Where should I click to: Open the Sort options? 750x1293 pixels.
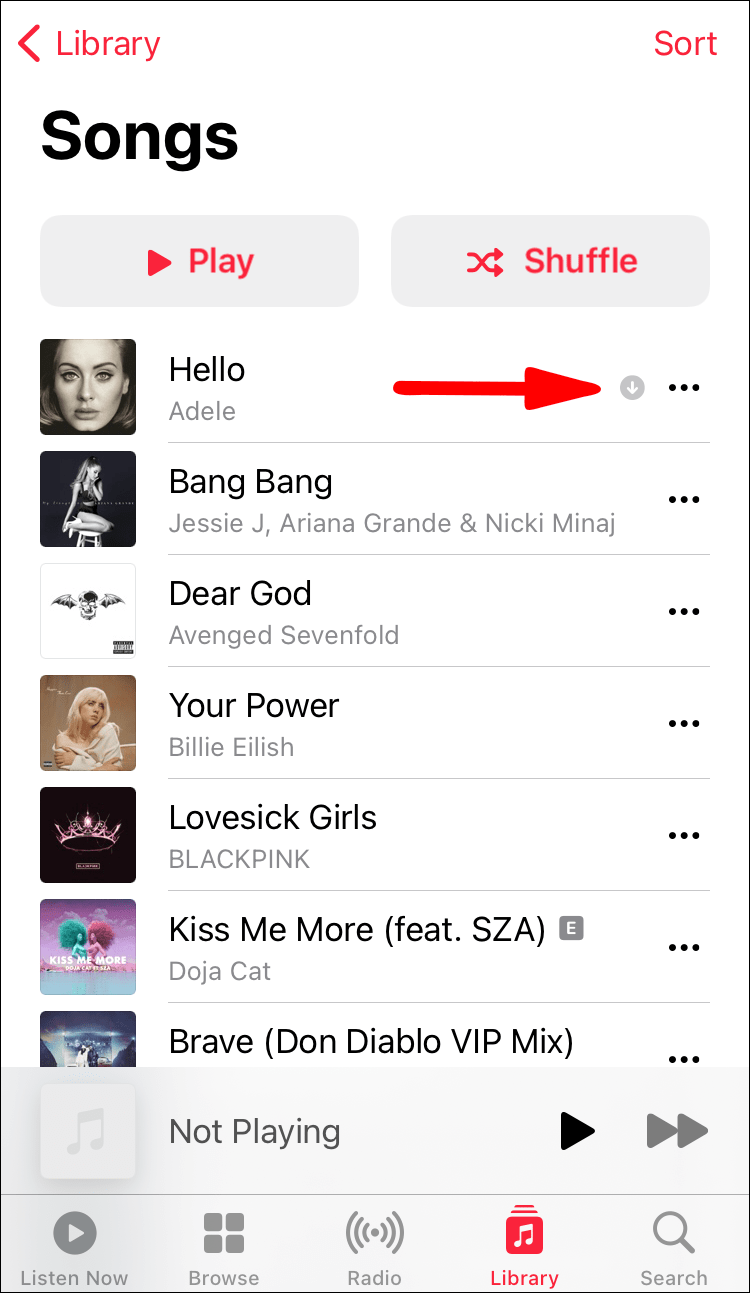click(685, 43)
